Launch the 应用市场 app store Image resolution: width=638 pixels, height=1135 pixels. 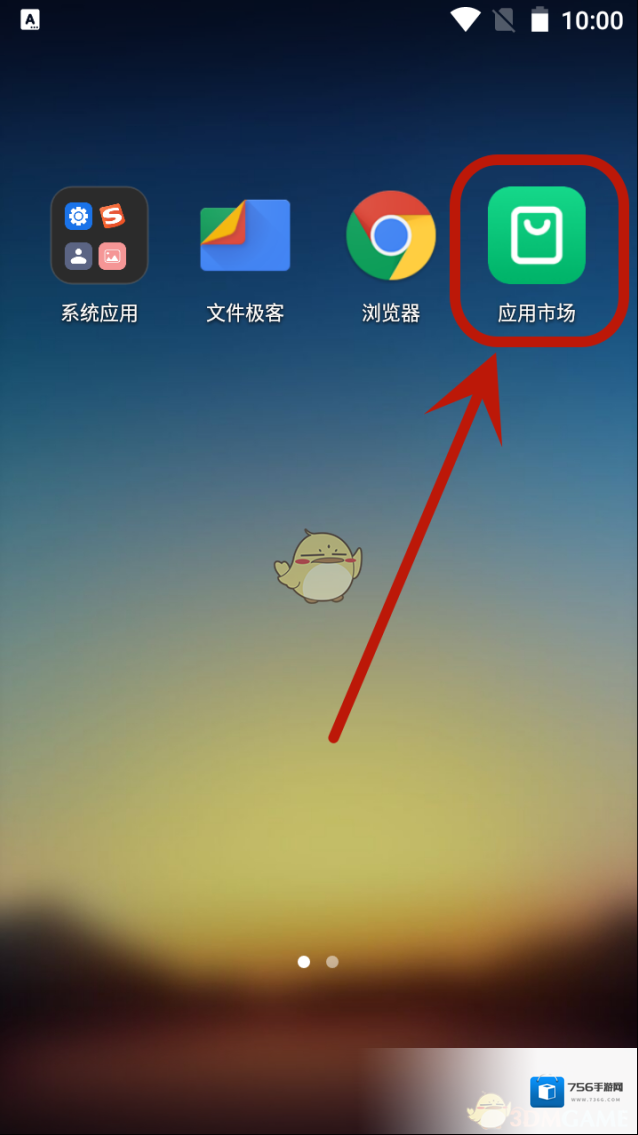click(536, 236)
